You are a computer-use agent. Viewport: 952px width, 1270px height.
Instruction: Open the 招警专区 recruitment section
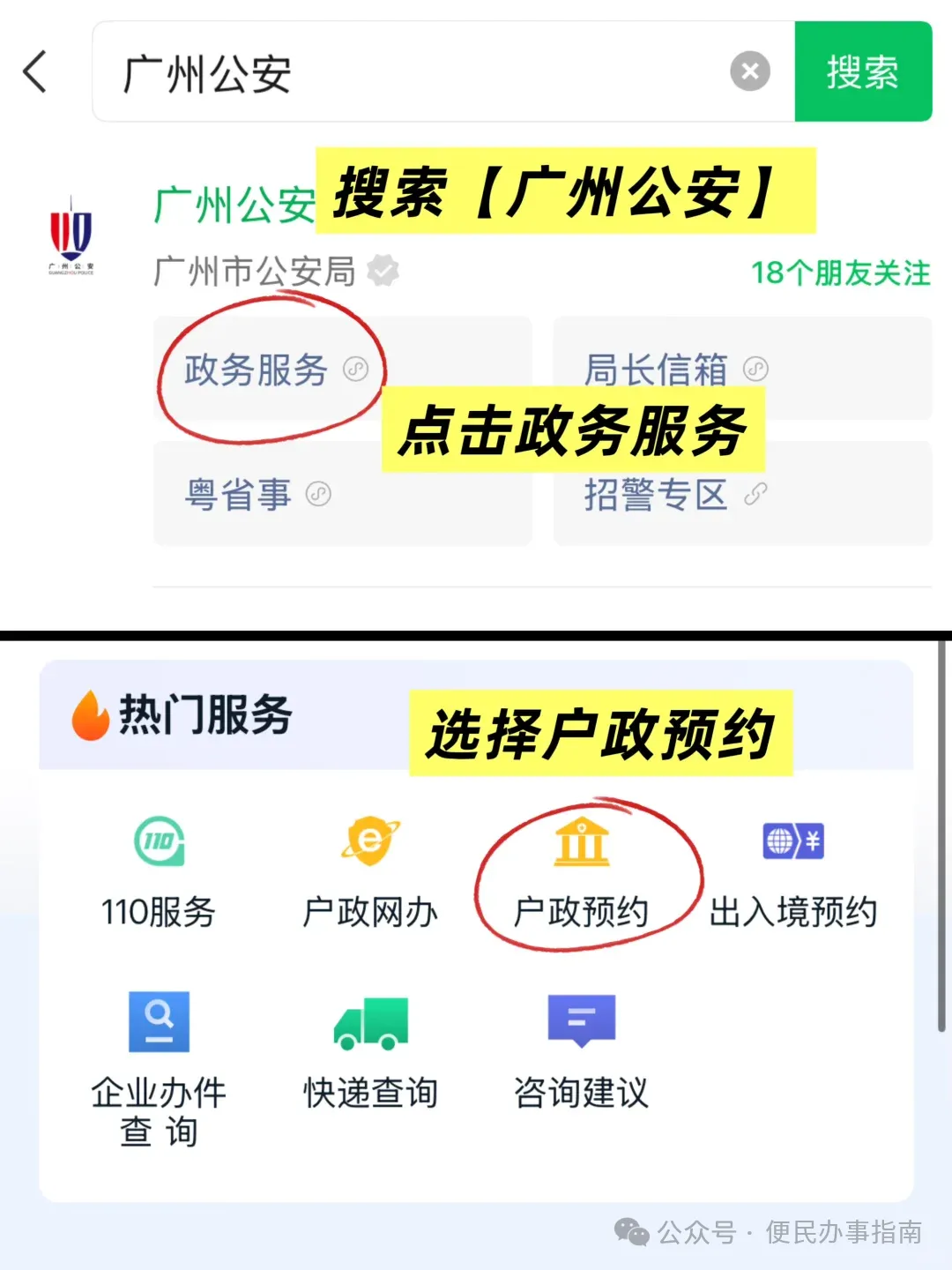coord(656,495)
